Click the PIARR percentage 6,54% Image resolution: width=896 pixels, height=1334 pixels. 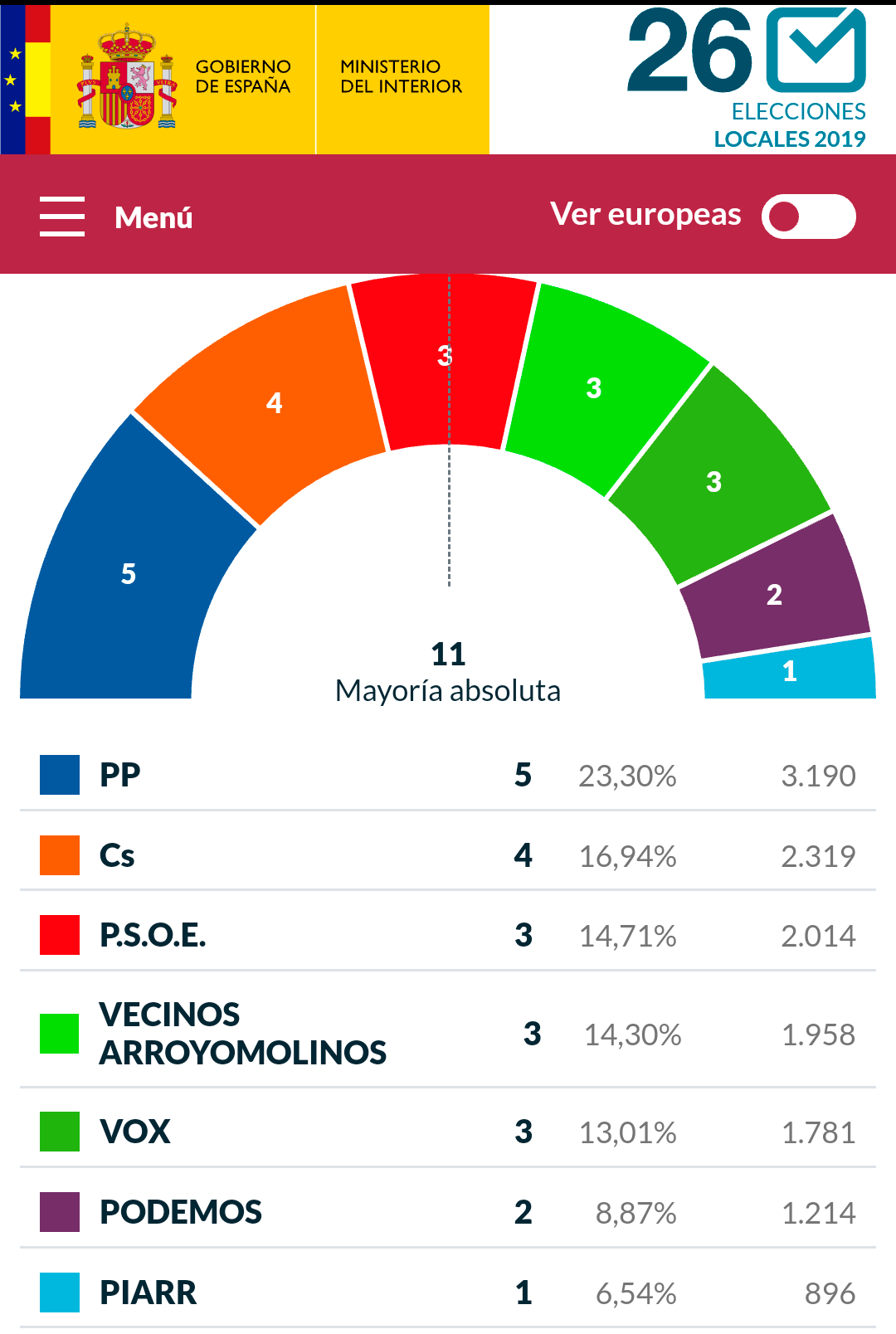635,1293
